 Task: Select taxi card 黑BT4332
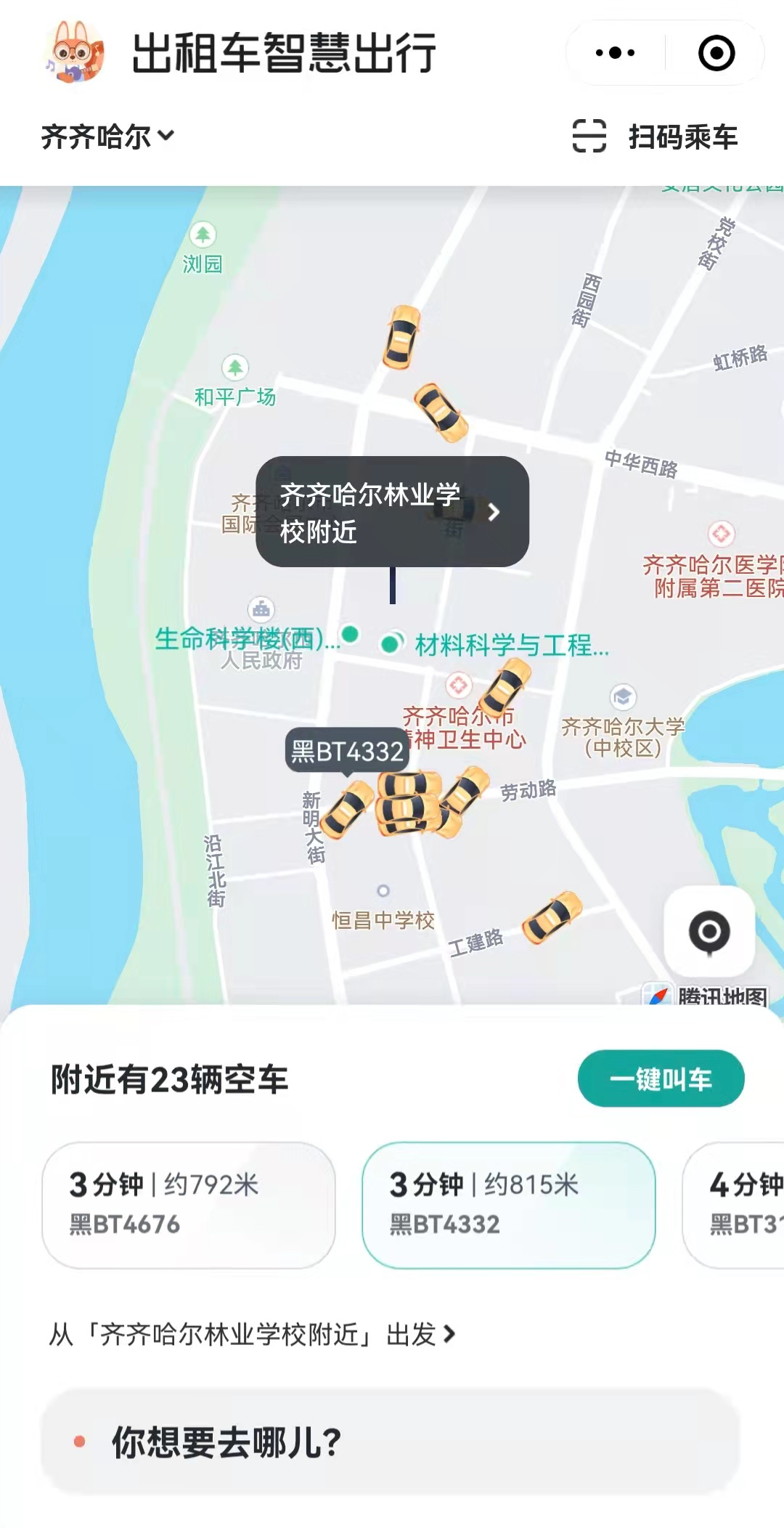click(508, 1205)
